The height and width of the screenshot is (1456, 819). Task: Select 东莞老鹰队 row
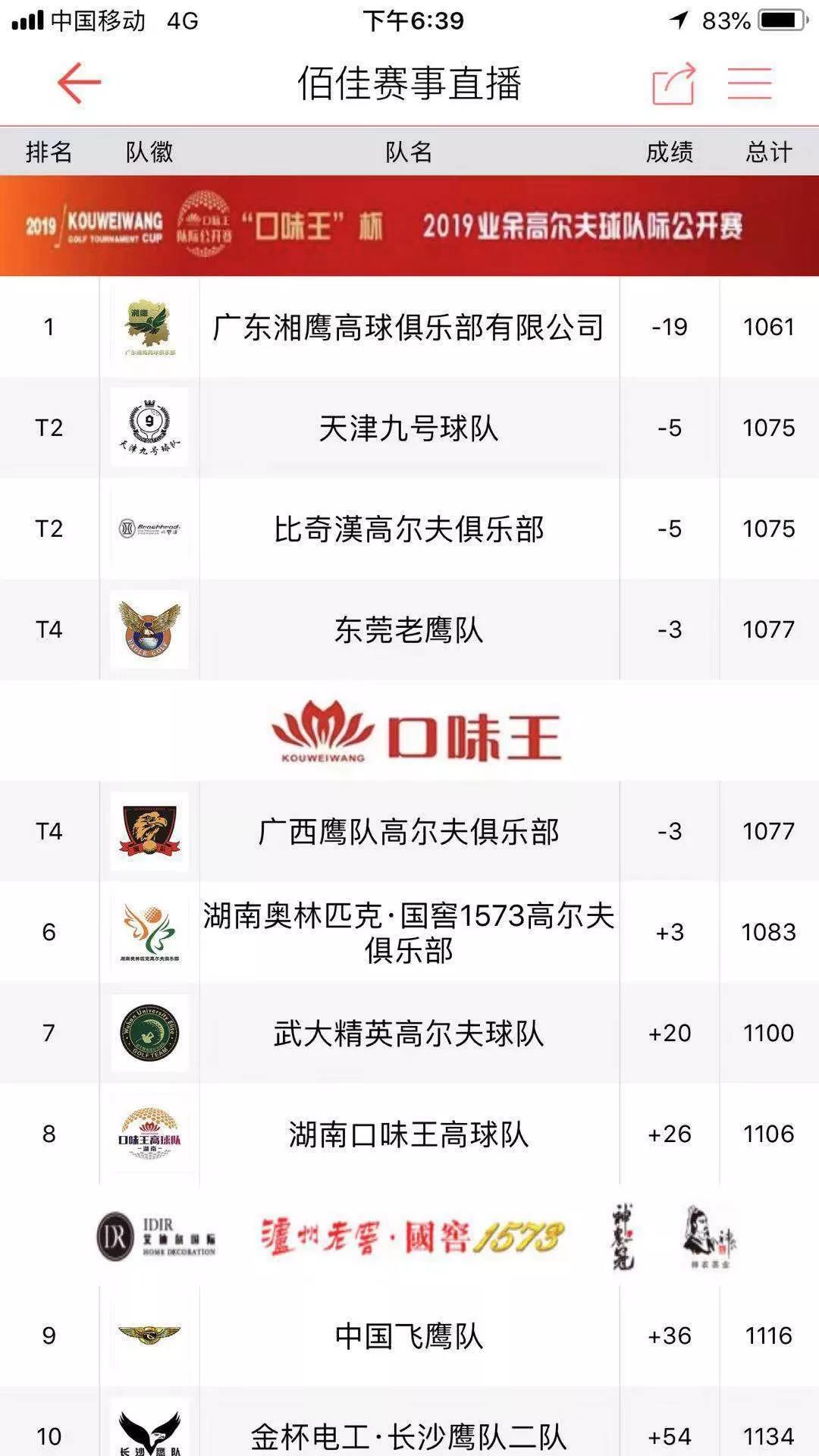(x=409, y=630)
